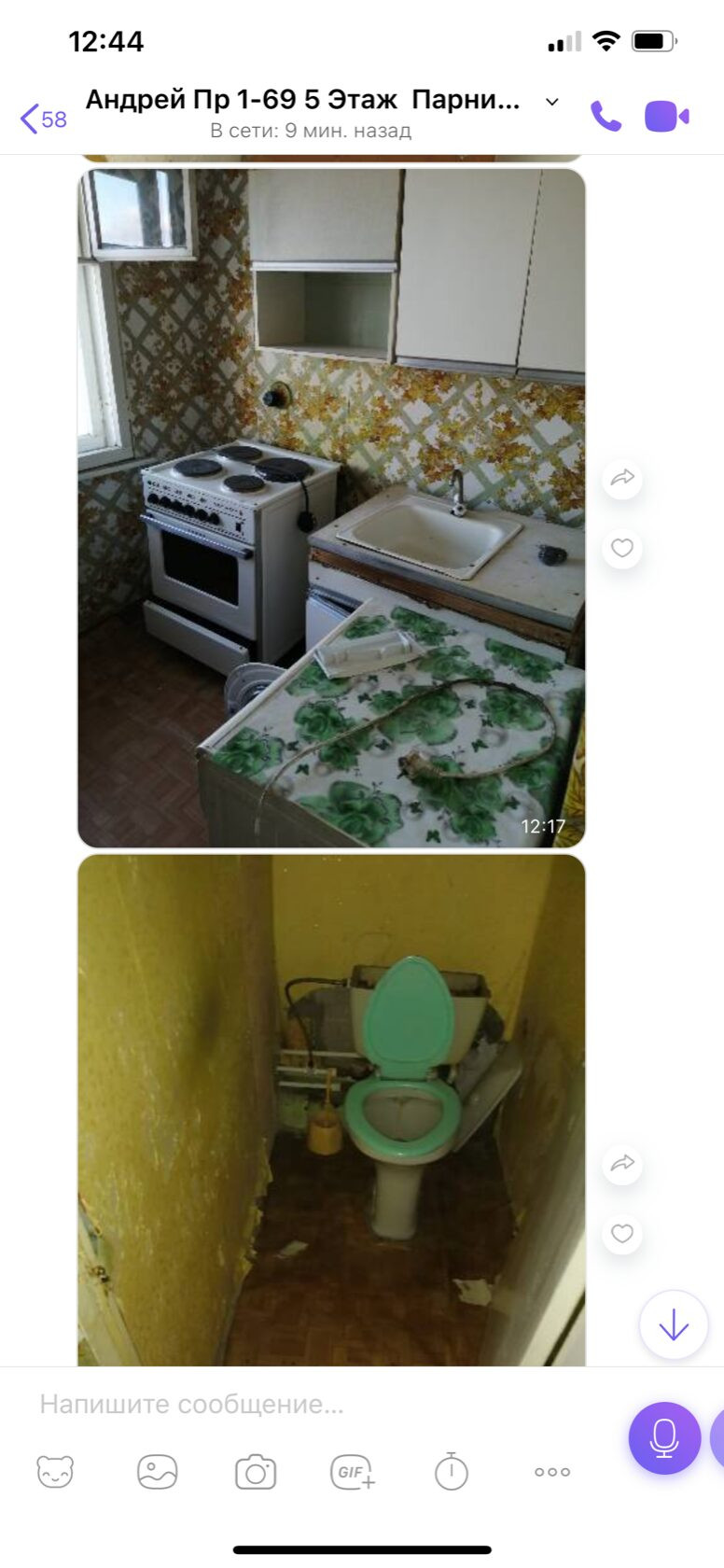Add a GIF to the message

coord(354,1472)
